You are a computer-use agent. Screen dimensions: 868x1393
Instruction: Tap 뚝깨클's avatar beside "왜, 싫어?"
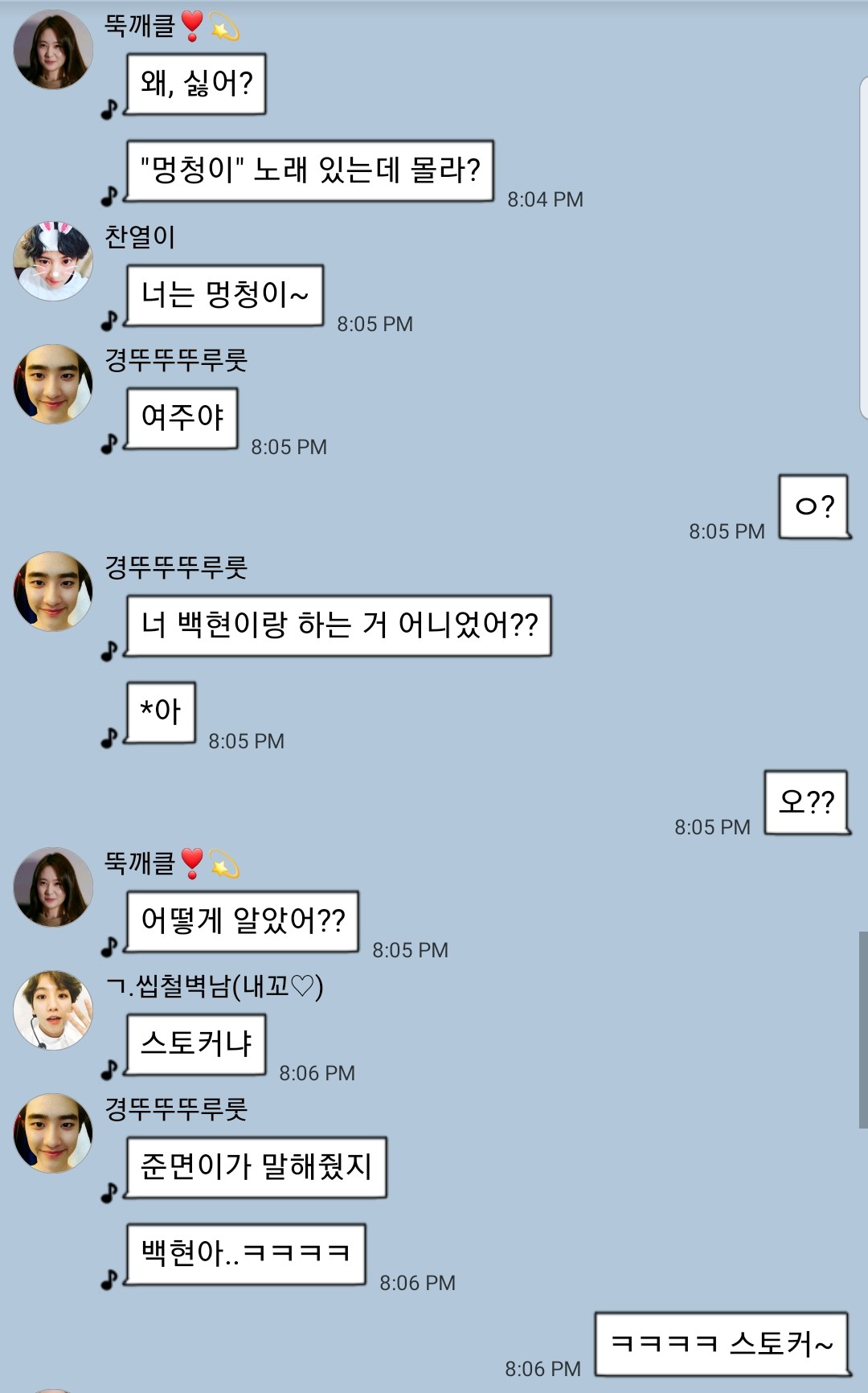tap(53, 49)
